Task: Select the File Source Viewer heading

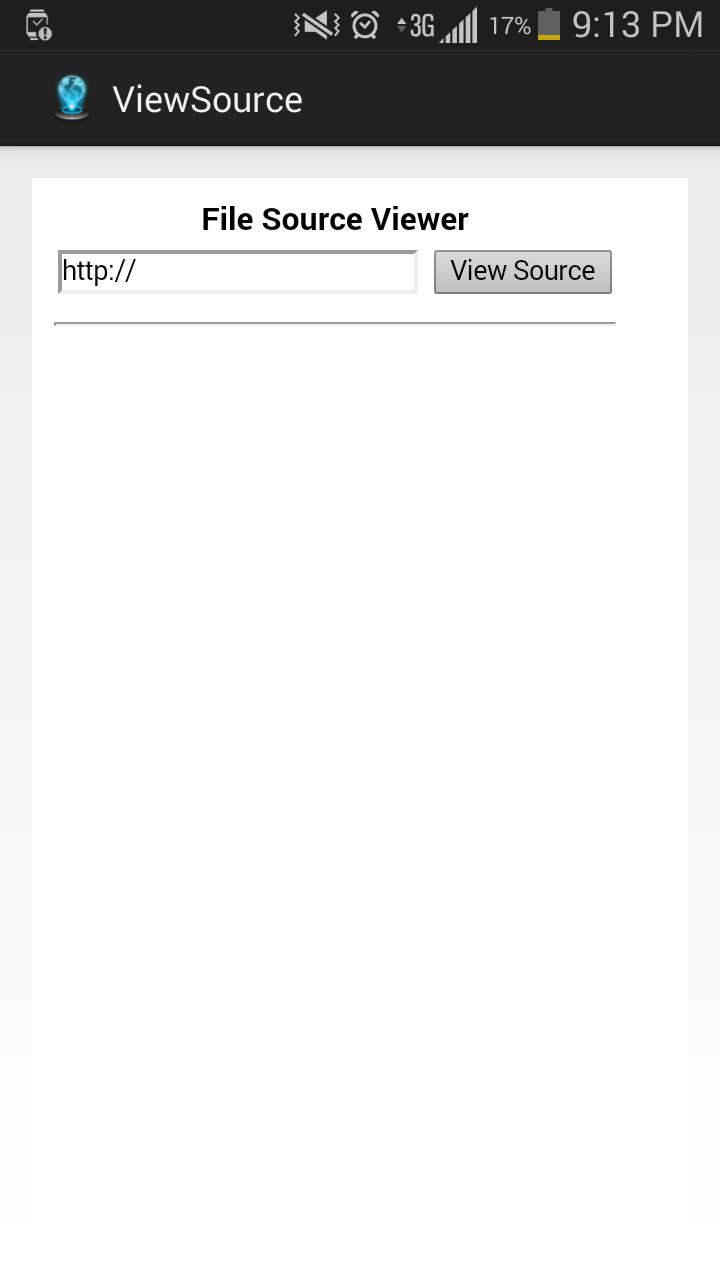Action: pyautogui.click(x=335, y=219)
